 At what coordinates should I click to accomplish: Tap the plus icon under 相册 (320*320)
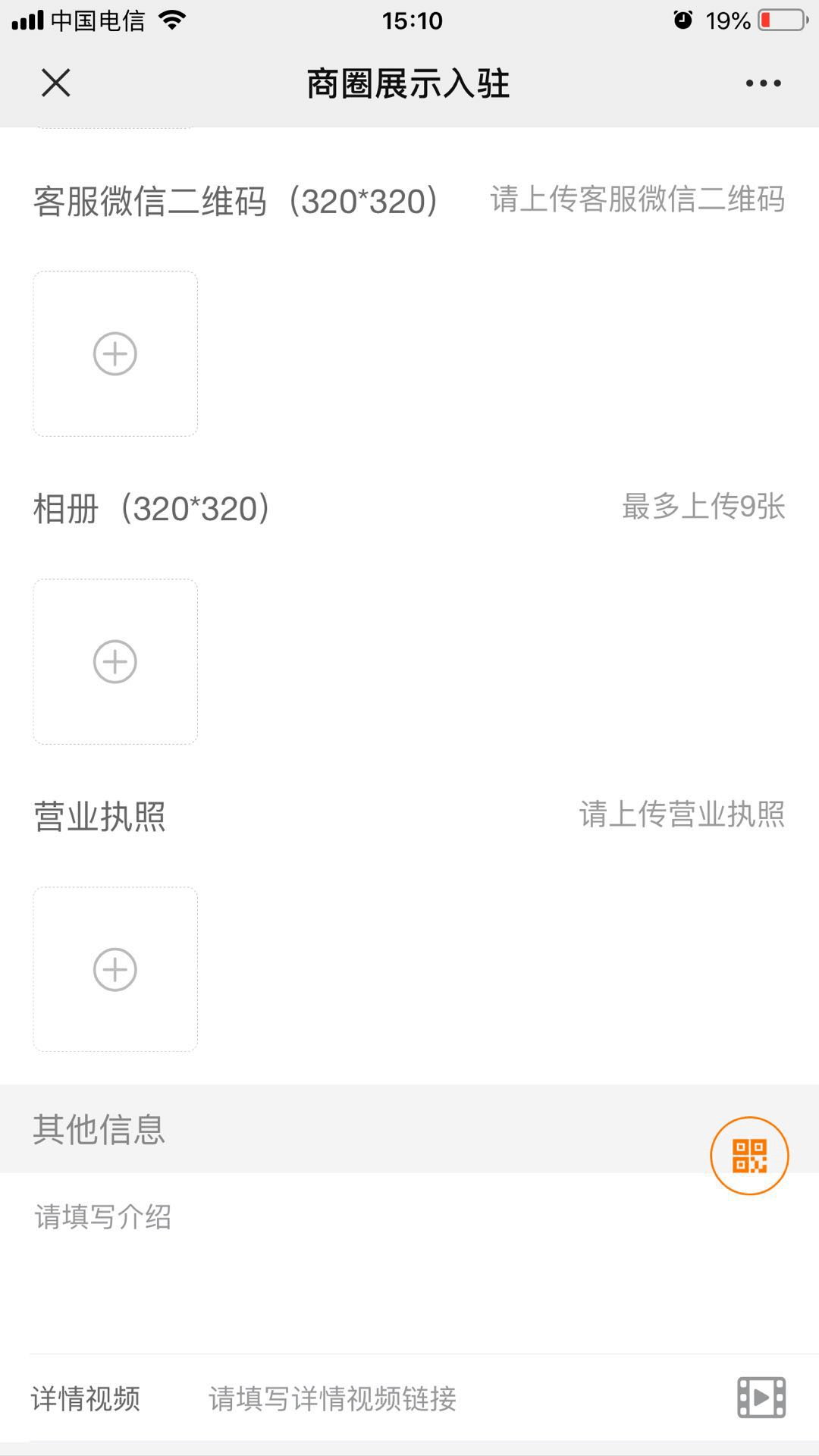115,661
